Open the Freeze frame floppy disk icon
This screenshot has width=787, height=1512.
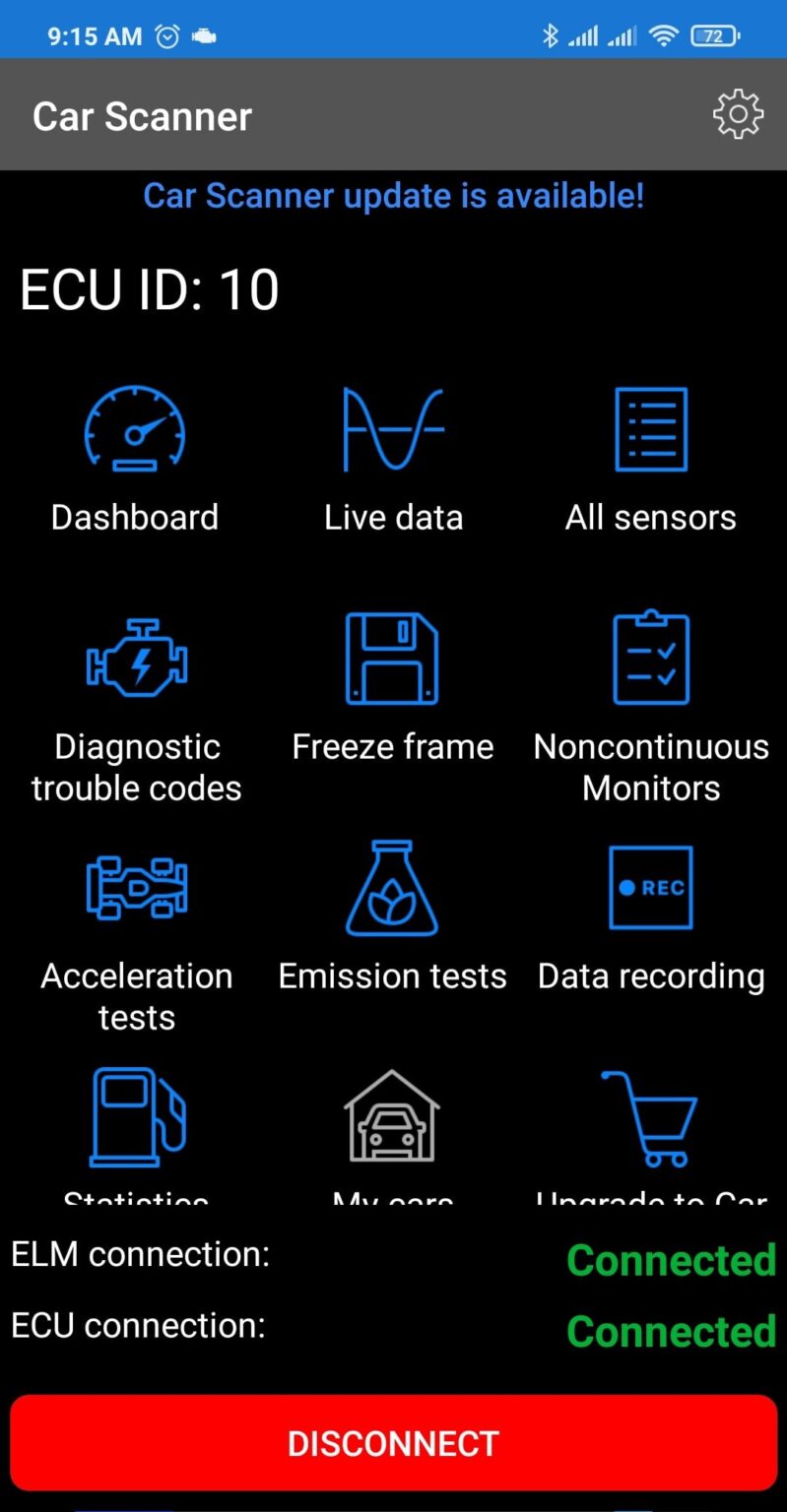click(x=393, y=658)
